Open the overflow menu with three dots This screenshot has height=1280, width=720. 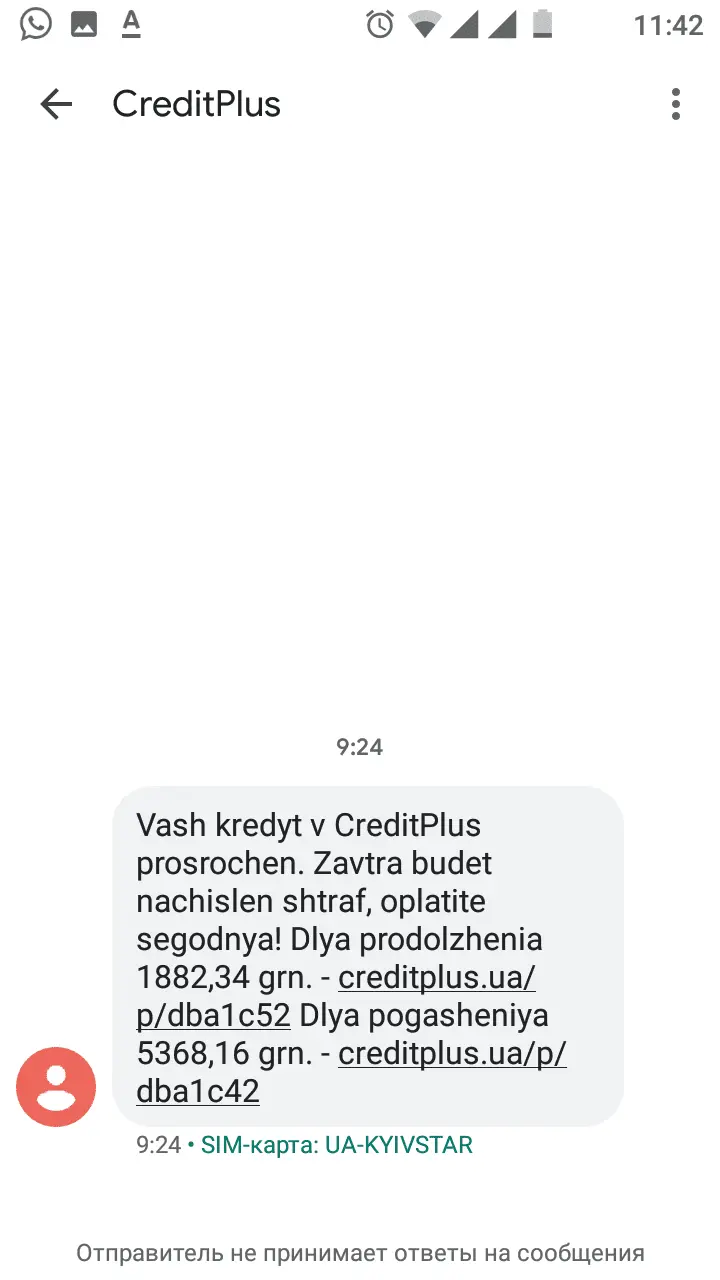(676, 104)
